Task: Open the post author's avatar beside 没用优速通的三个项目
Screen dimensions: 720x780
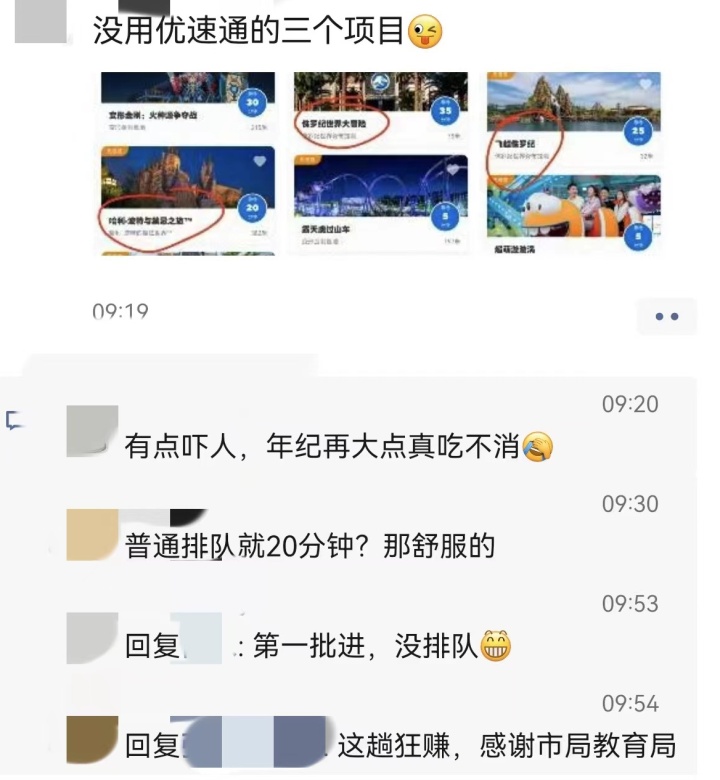Action: pos(43,25)
